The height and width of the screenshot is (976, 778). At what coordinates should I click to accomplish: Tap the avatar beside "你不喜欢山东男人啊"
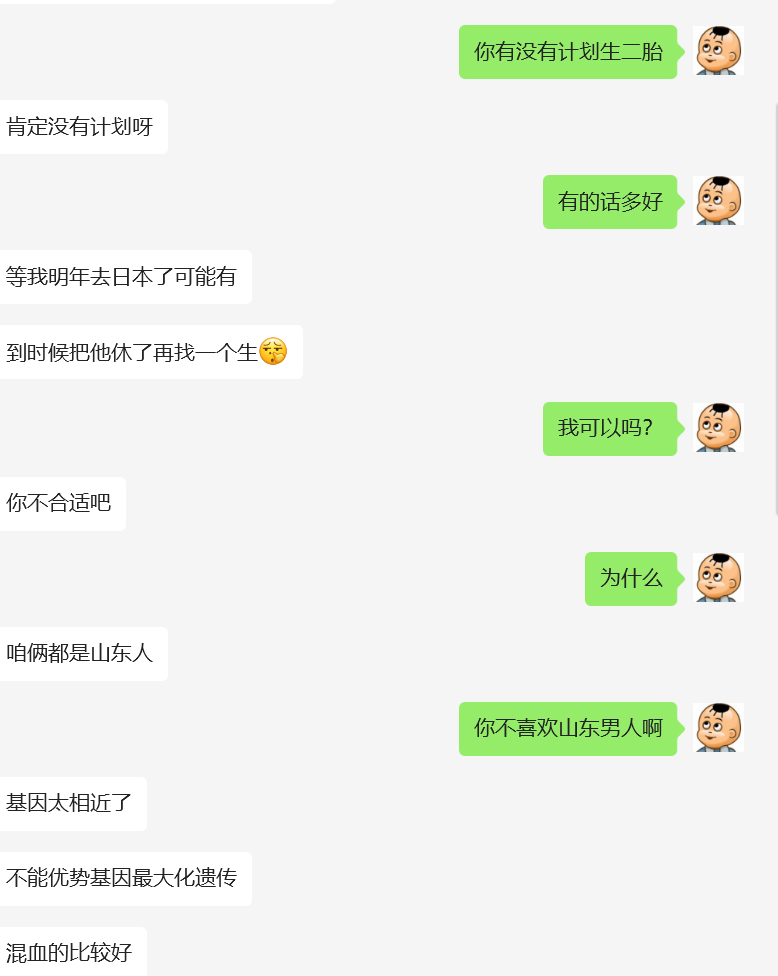coord(718,728)
